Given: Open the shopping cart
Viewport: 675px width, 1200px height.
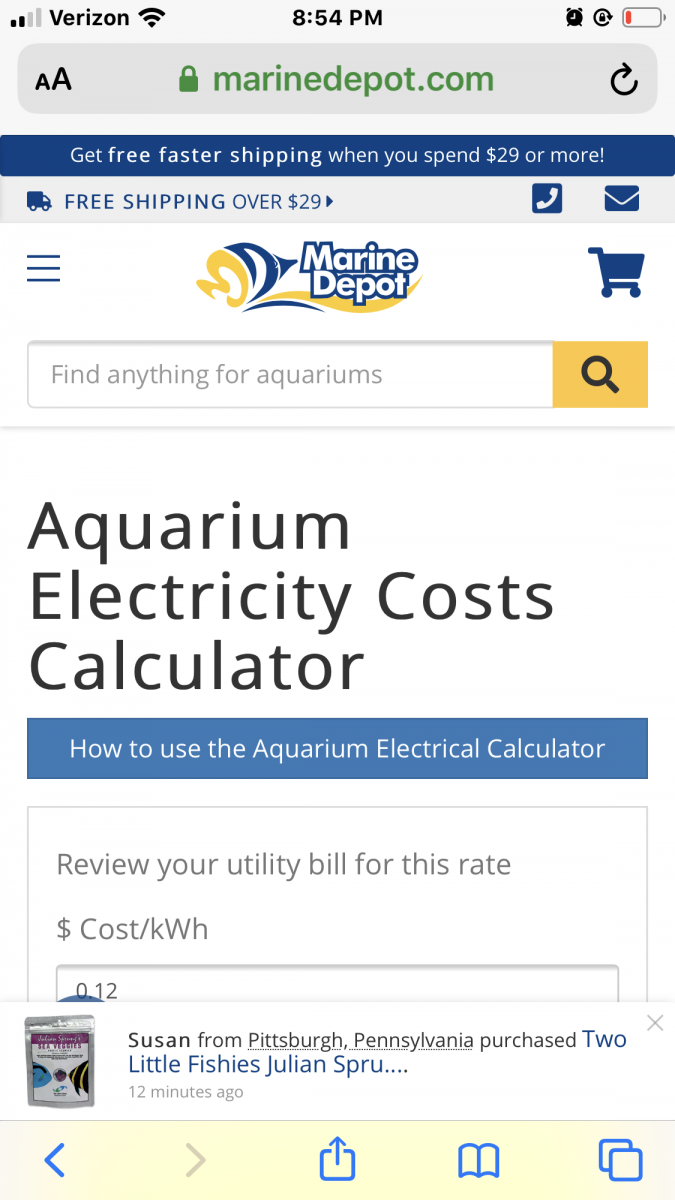Looking at the screenshot, I should (616, 271).
